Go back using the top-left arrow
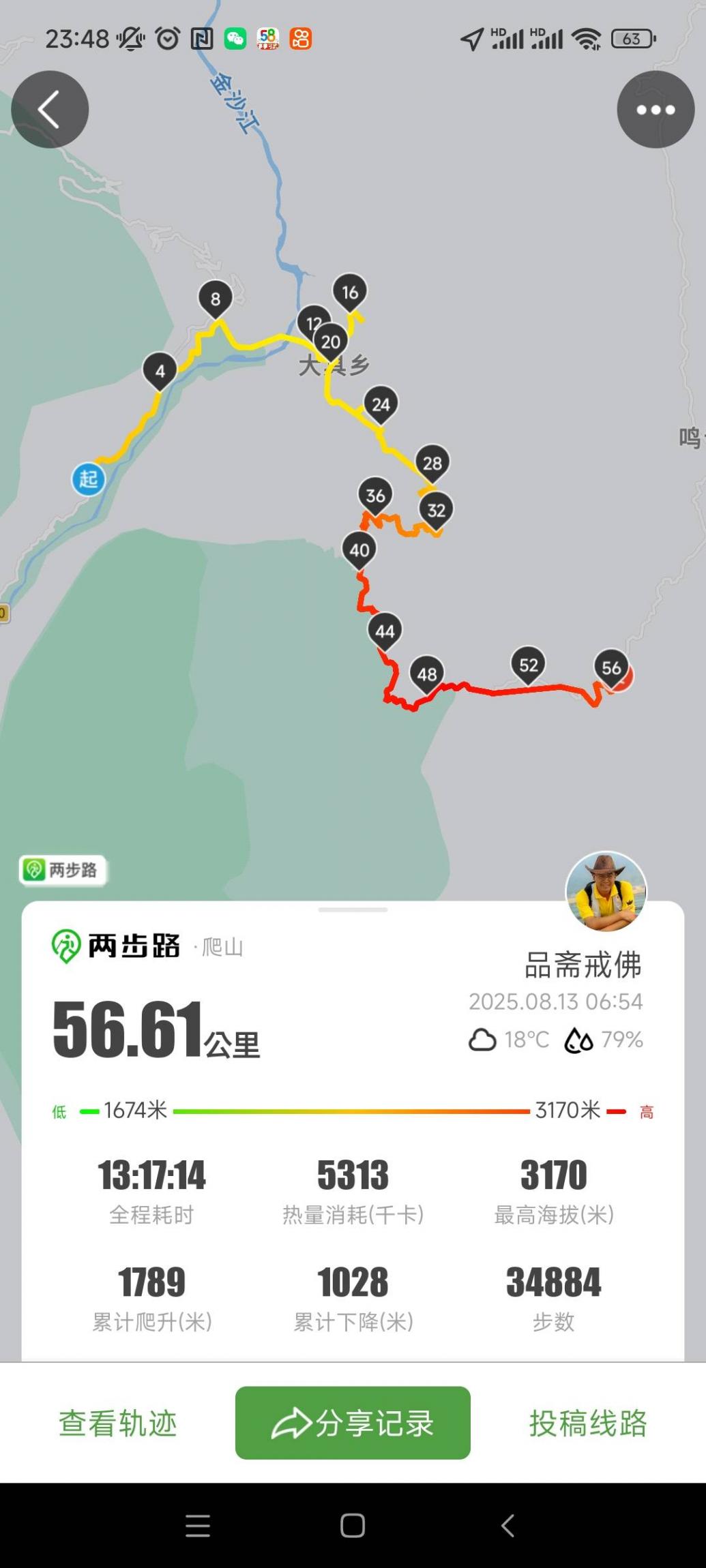The image size is (706, 1568). pos(50,110)
